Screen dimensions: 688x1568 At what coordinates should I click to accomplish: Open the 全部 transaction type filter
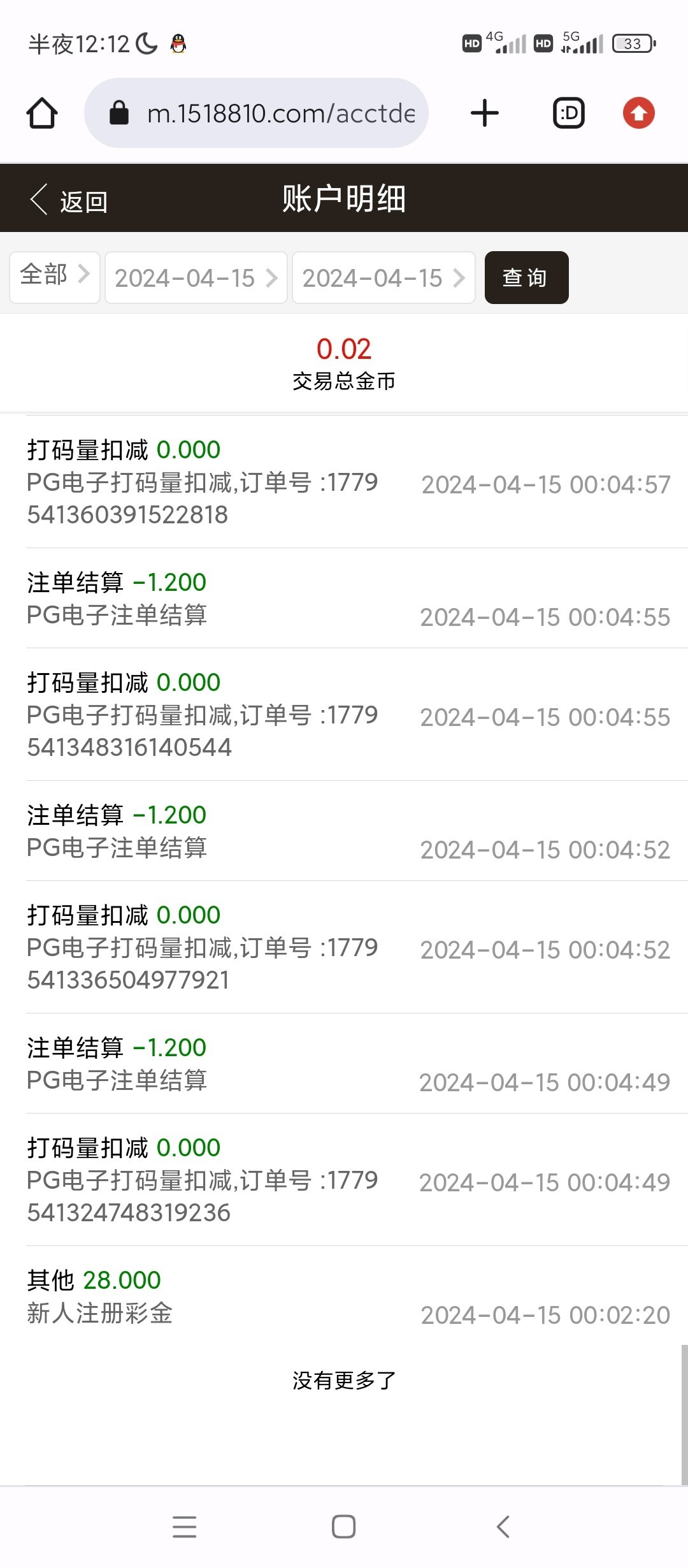point(55,277)
